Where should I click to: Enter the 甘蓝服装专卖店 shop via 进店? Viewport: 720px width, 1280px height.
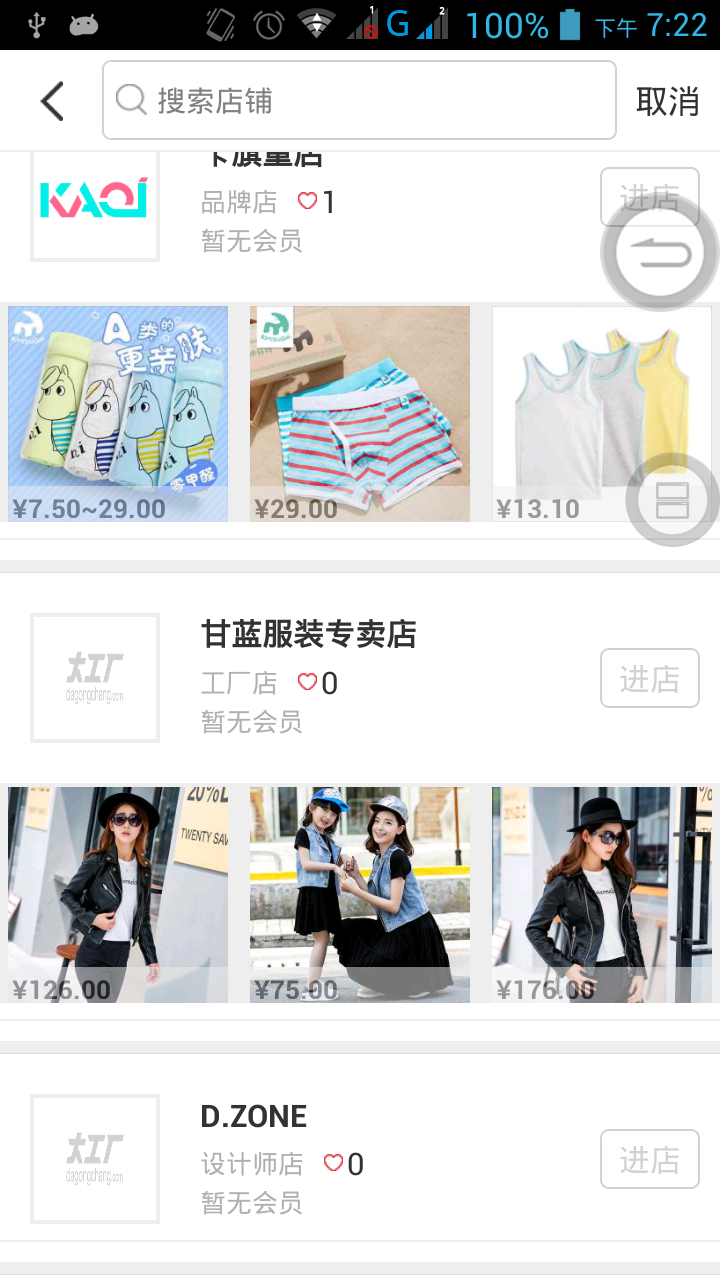point(649,679)
